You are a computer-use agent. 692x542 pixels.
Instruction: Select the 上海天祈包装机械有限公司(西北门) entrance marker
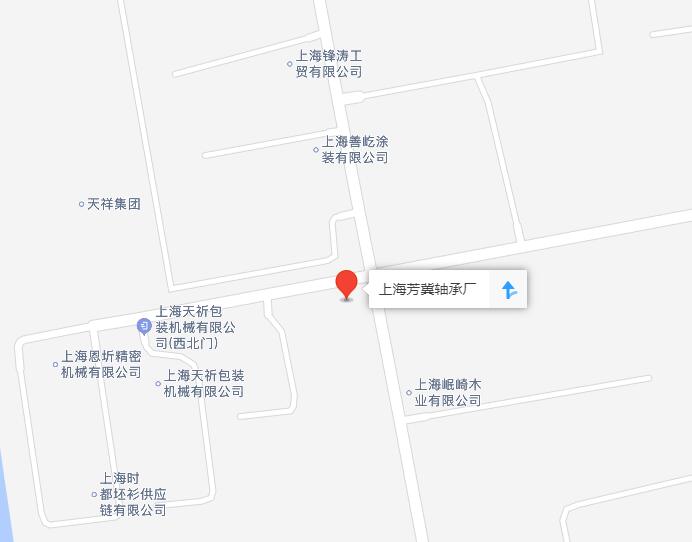point(144,326)
